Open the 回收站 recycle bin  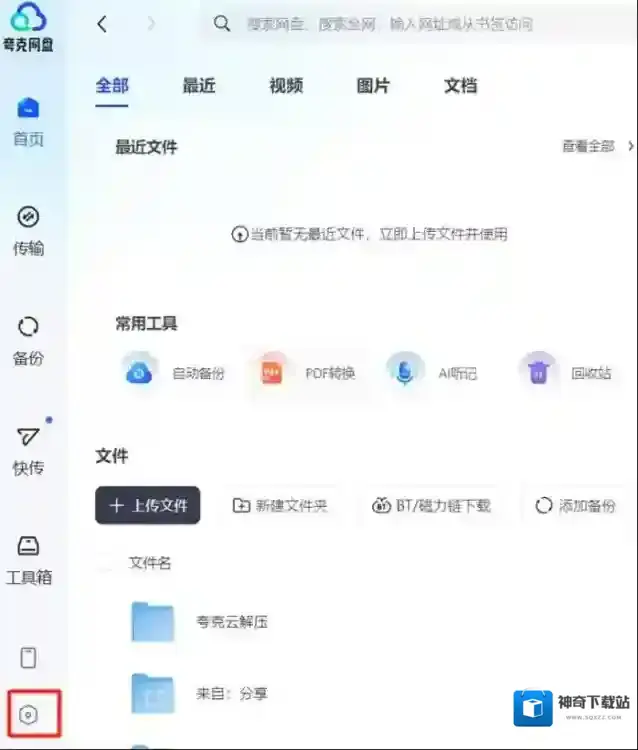point(565,373)
